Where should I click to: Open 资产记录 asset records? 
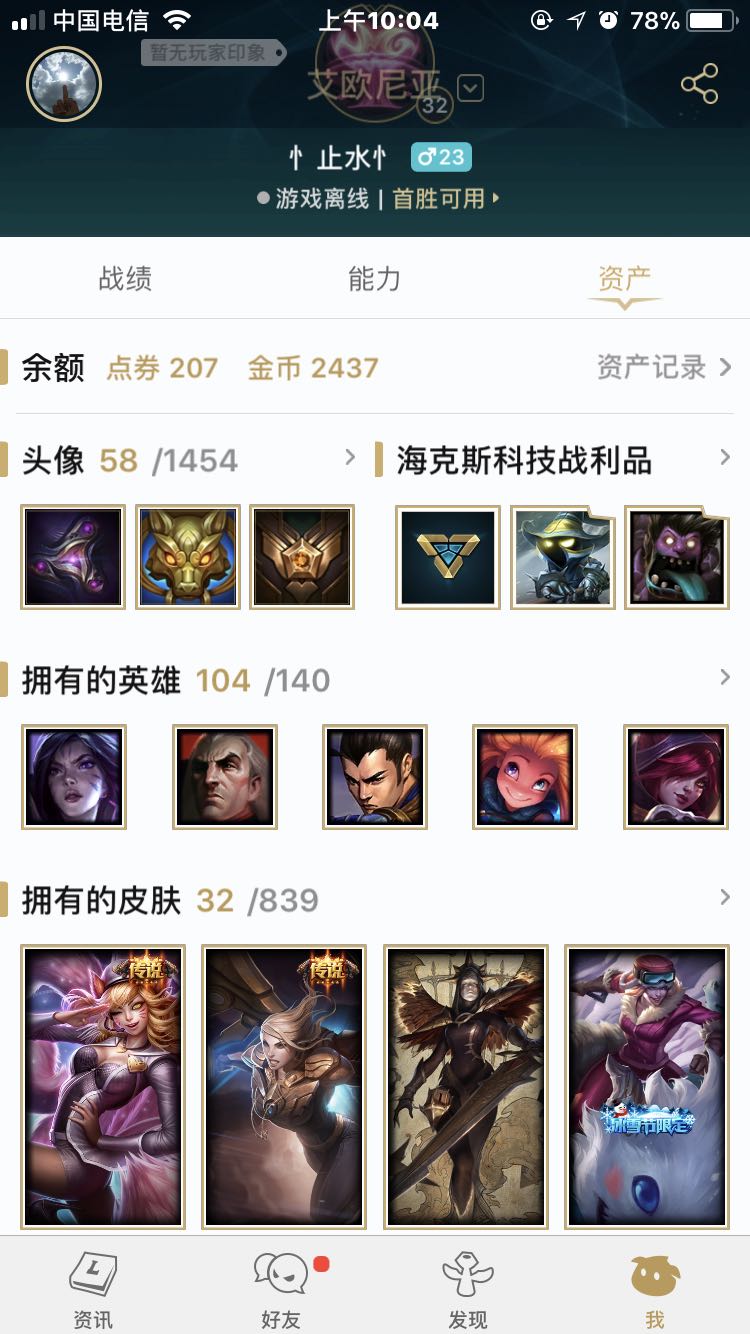(664, 368)
